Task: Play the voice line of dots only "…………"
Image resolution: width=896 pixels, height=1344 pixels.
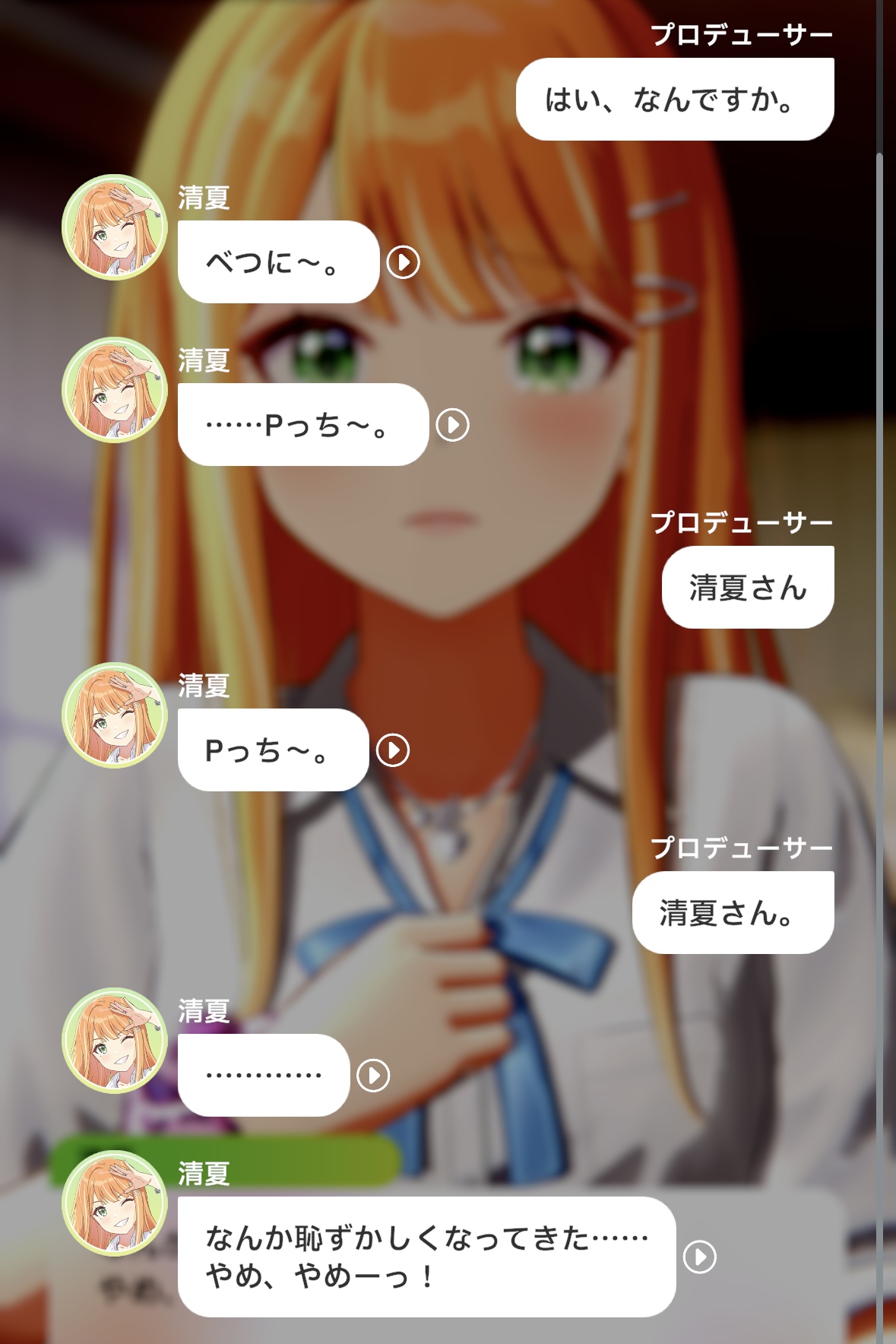Action: [x=373, y=1076]
